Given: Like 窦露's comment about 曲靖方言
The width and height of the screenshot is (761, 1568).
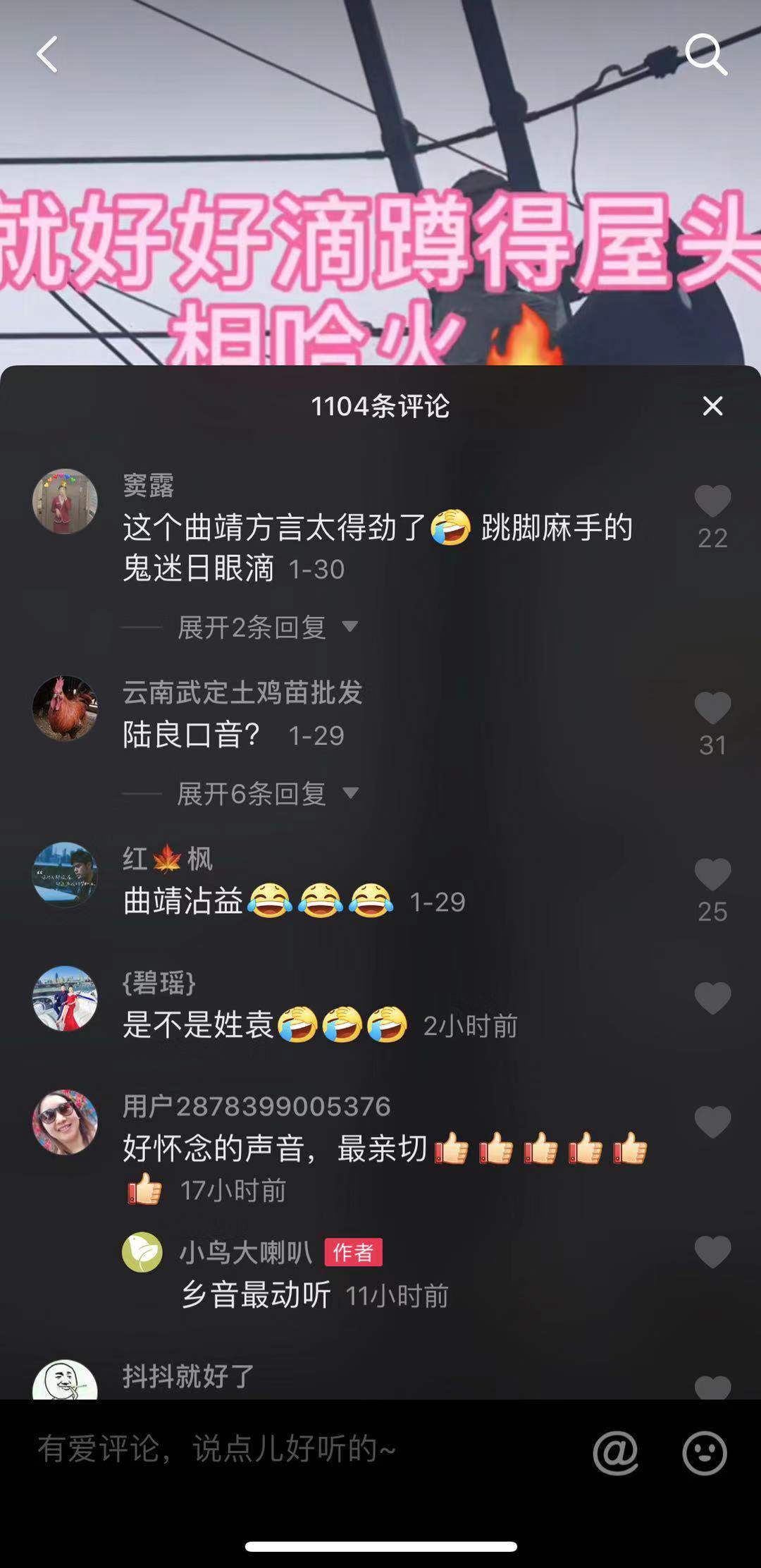Looking at the screenshot, I should coord(712,502).
